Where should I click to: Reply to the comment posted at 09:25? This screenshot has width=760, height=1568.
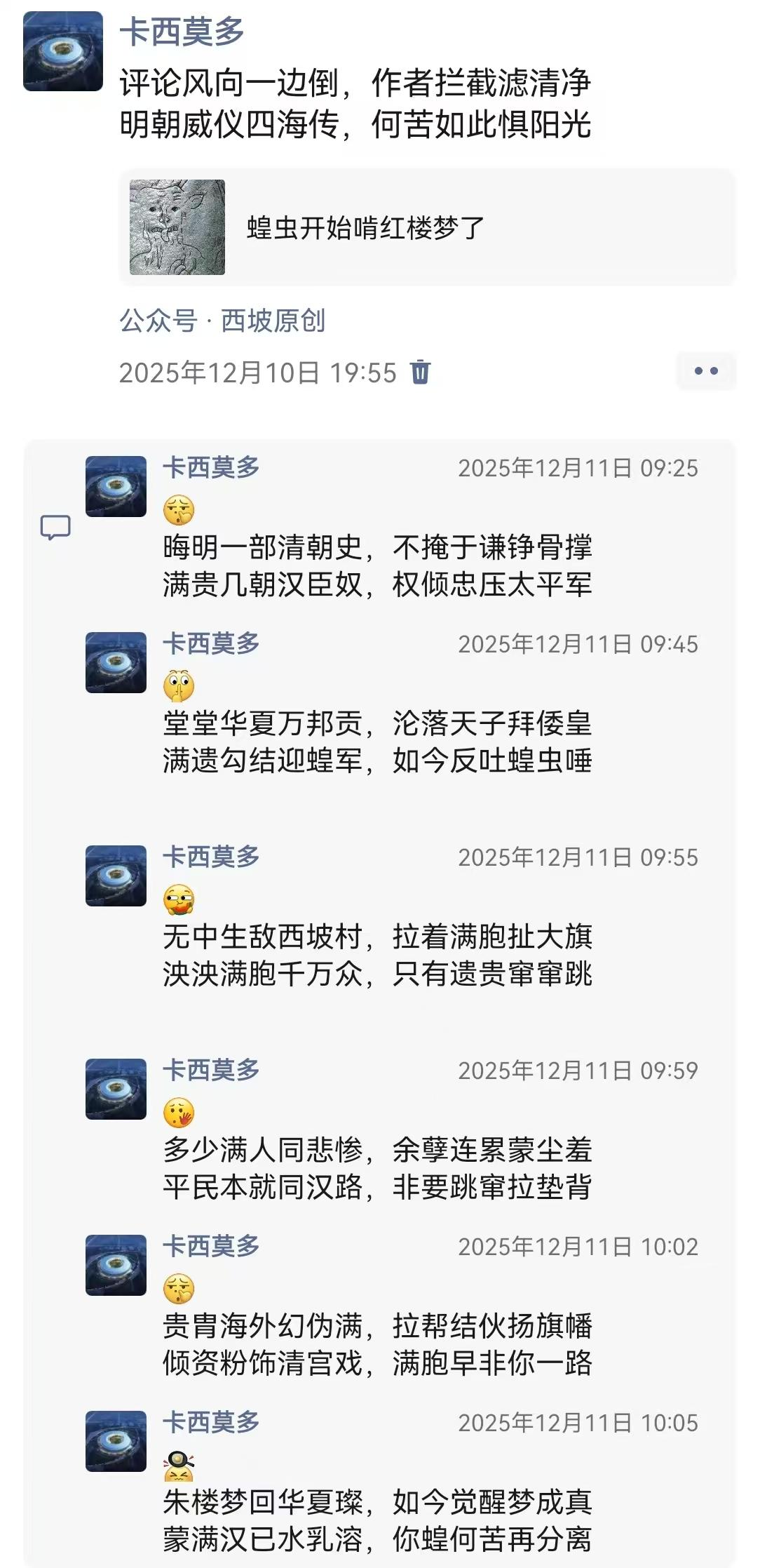(x=377, y=566)
